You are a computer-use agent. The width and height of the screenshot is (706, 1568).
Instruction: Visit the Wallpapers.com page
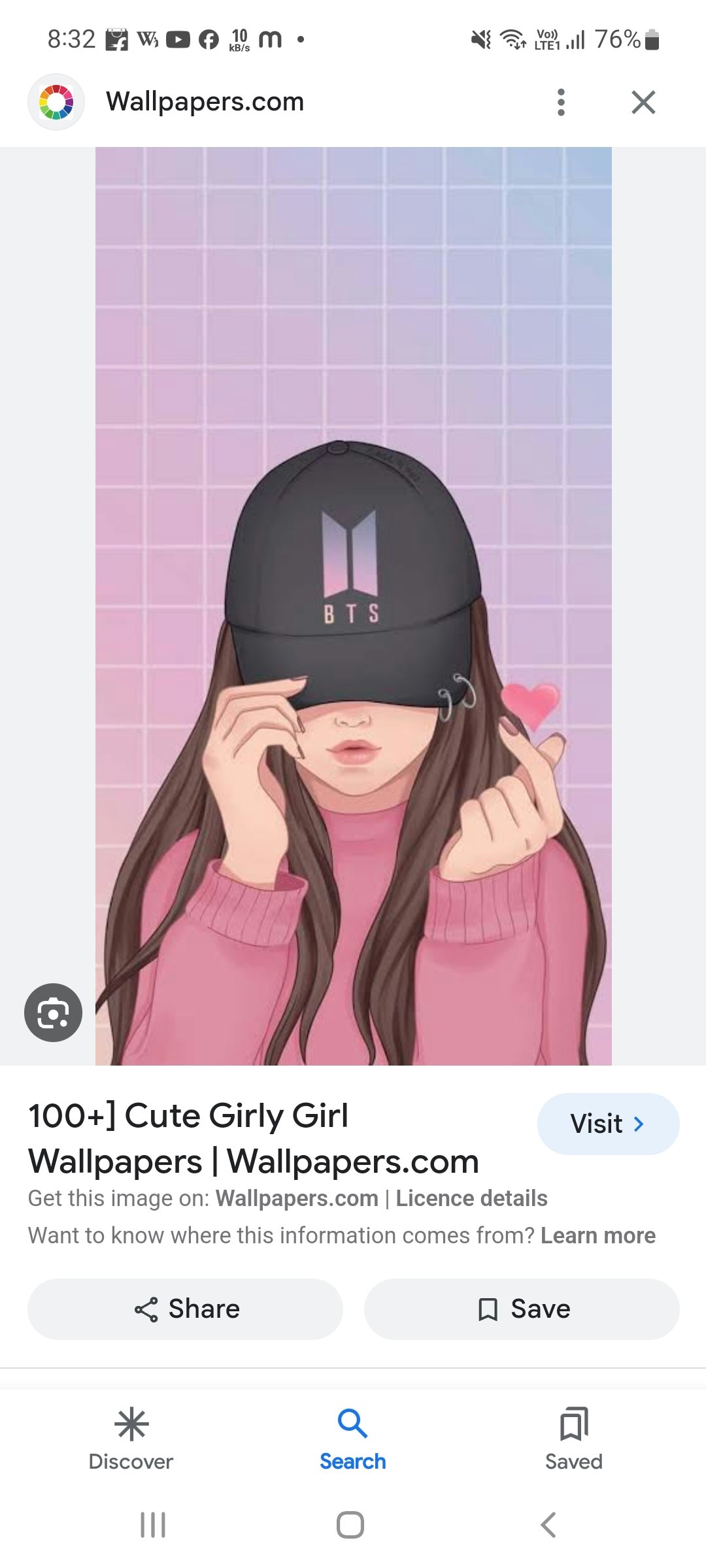(608, 1124)
